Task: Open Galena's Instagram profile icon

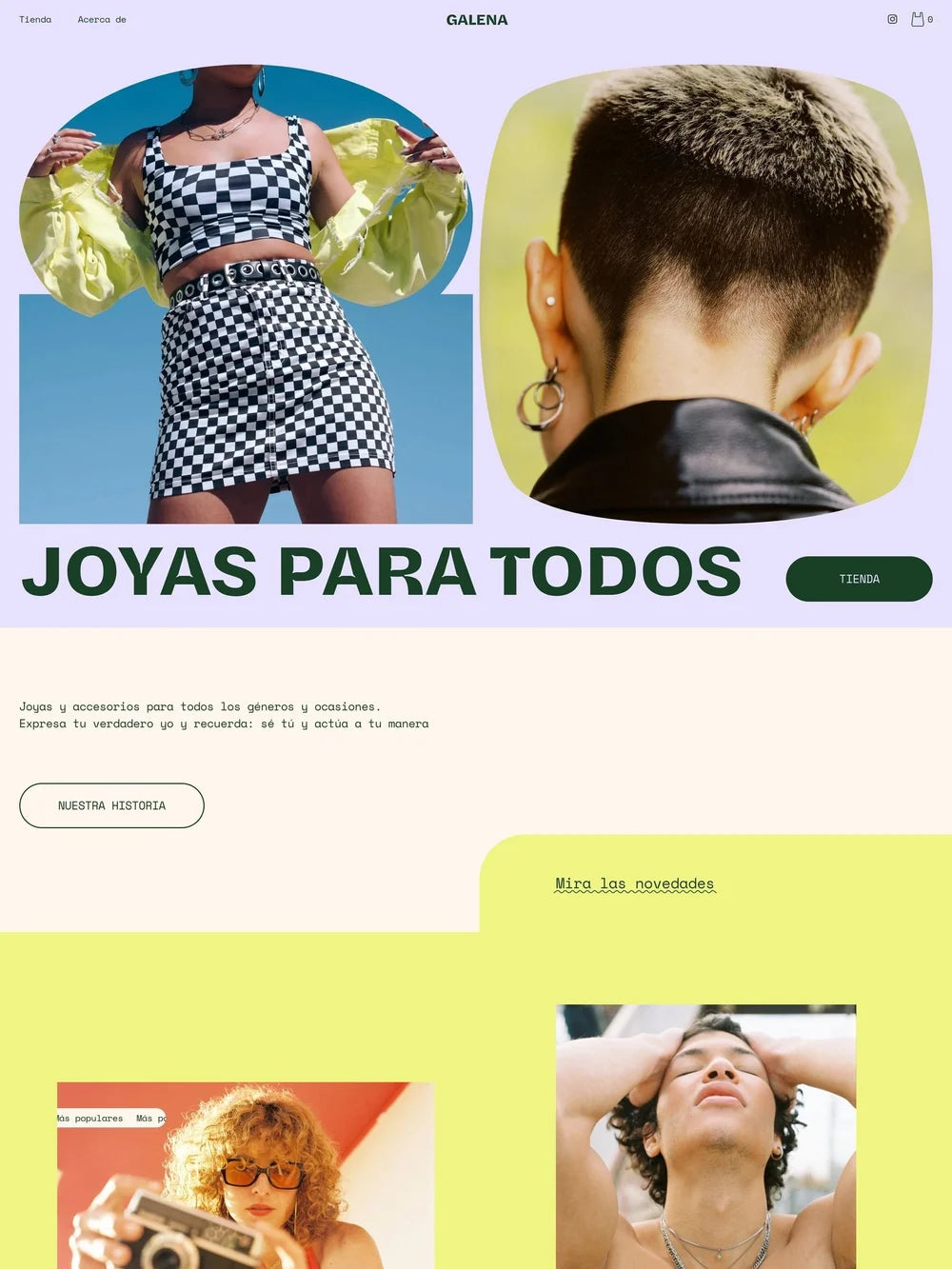Action: tap(892, 19)
